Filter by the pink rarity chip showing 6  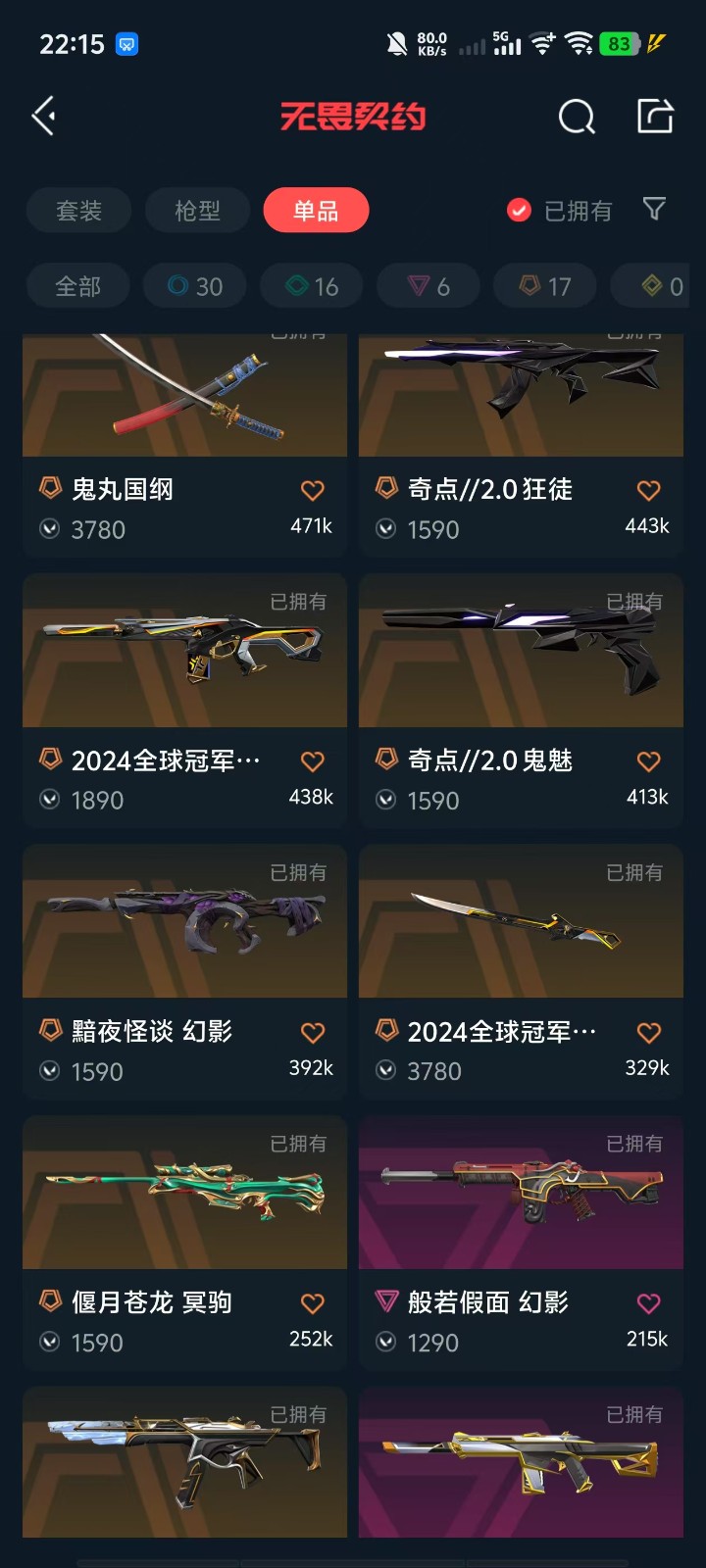click(x=429, y=286)
